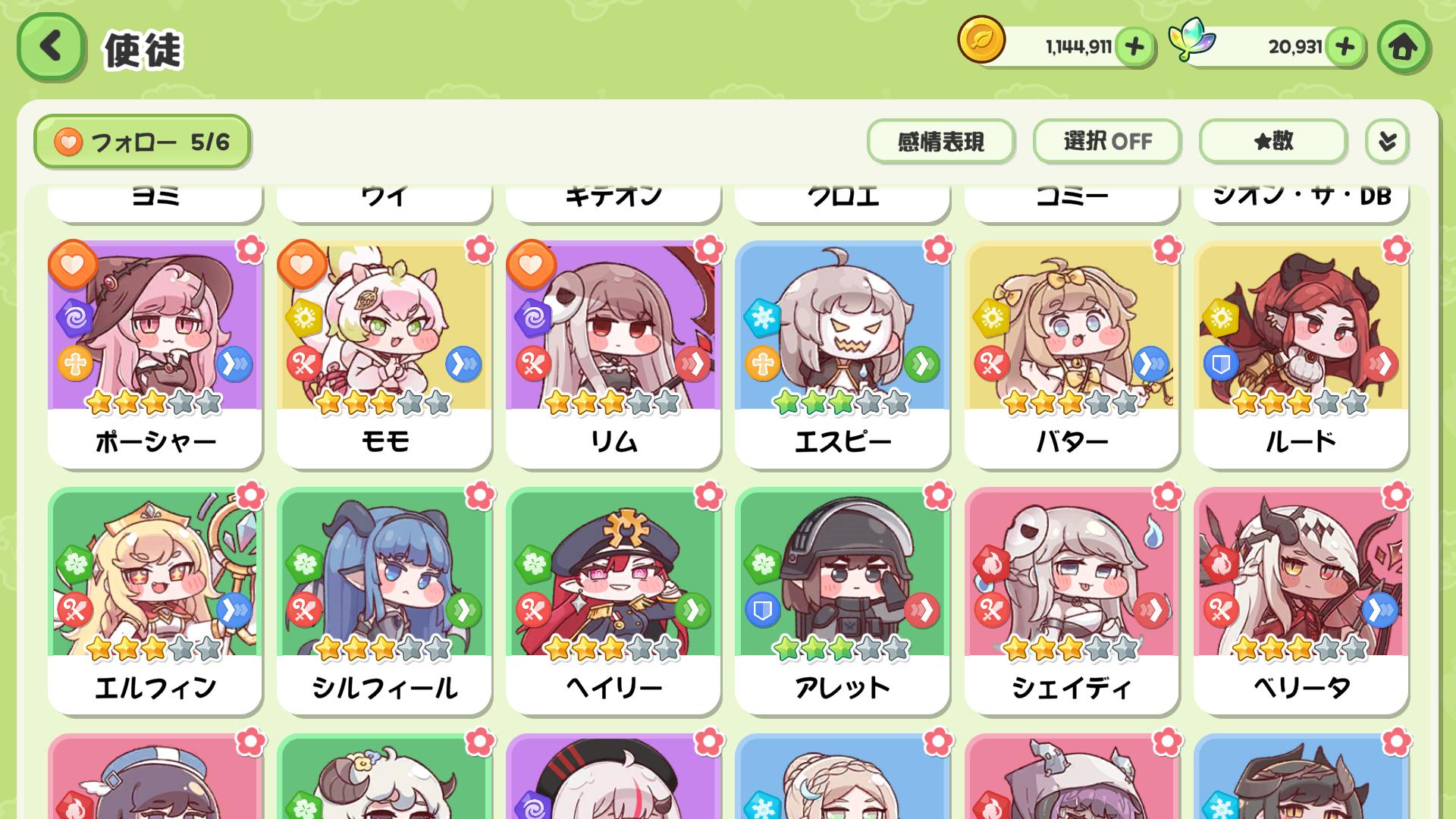The height and width of the screenshot is (819, 1456).
Task: Open the フォロー 5/6 list
Action: (142, 142)
